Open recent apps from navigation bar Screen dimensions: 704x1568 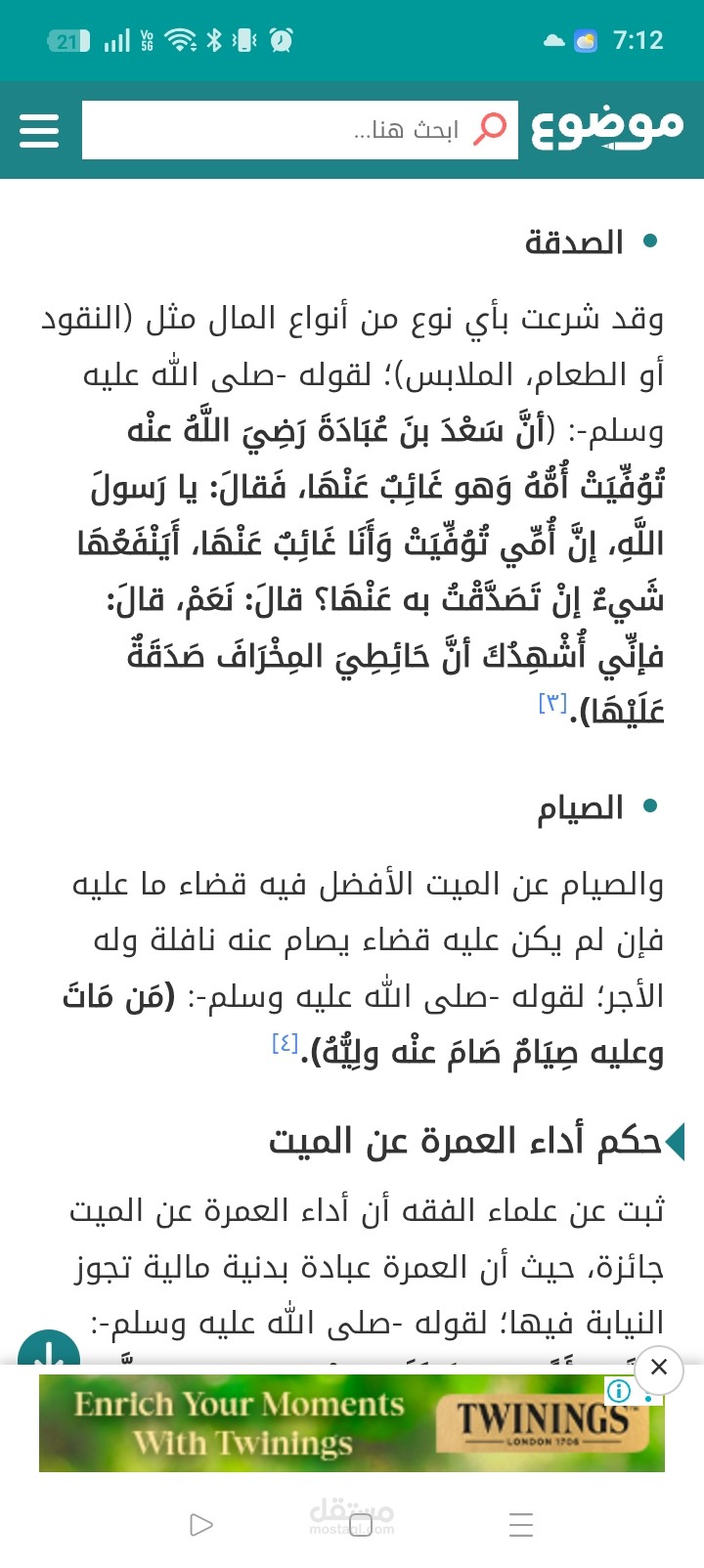click(521, 1524)
